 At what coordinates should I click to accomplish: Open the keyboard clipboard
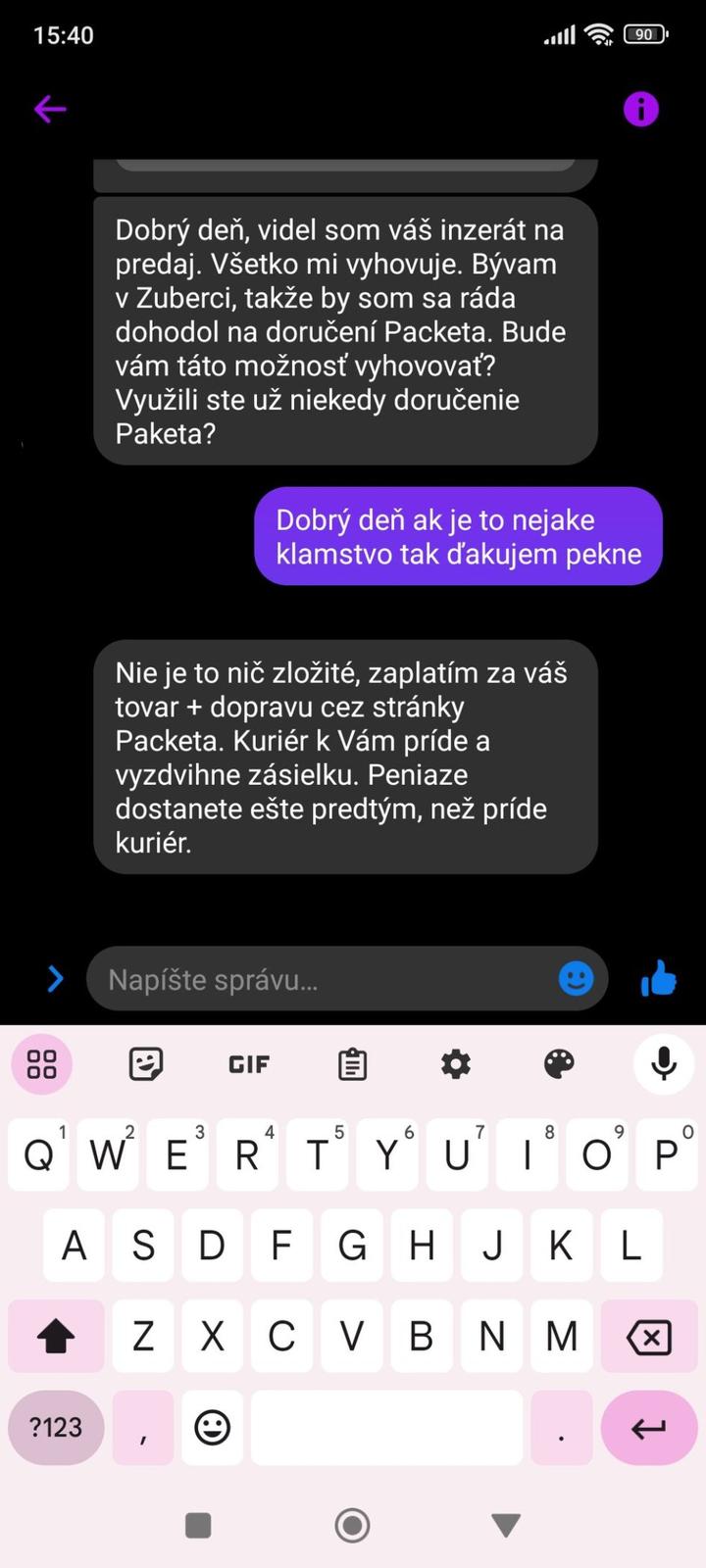352,1064
